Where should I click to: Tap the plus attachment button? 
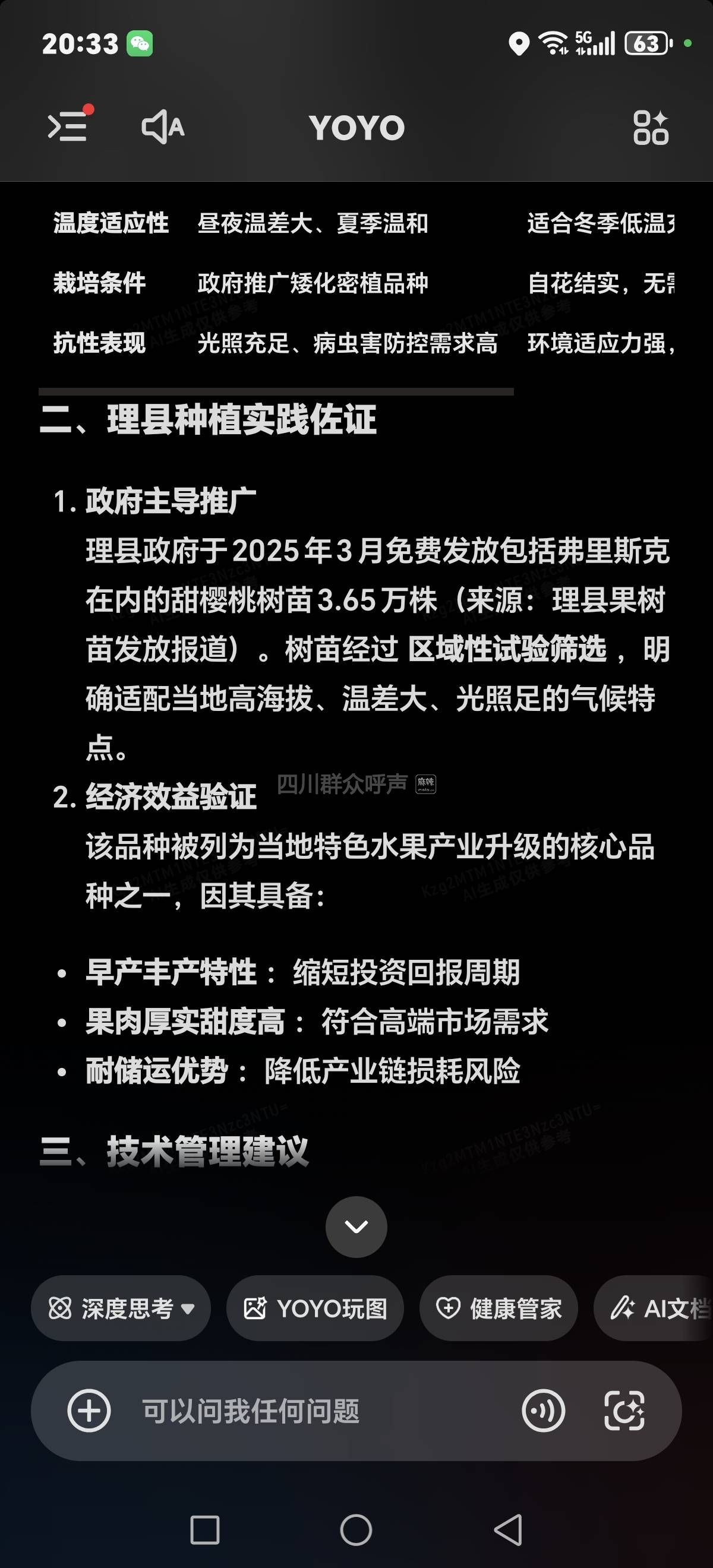[89, 1411]
